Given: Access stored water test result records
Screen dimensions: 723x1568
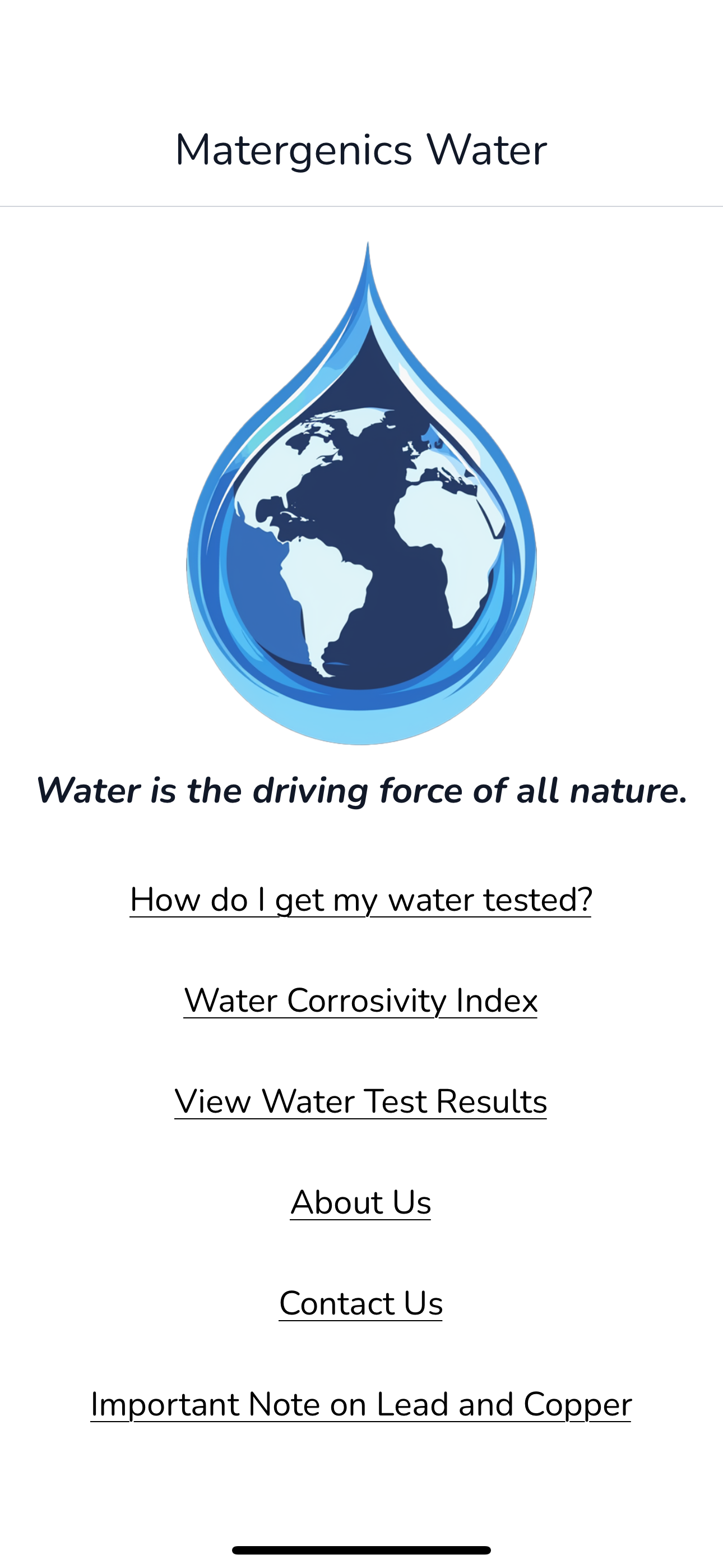Looking at the screenshot, I should (361, 1102).
